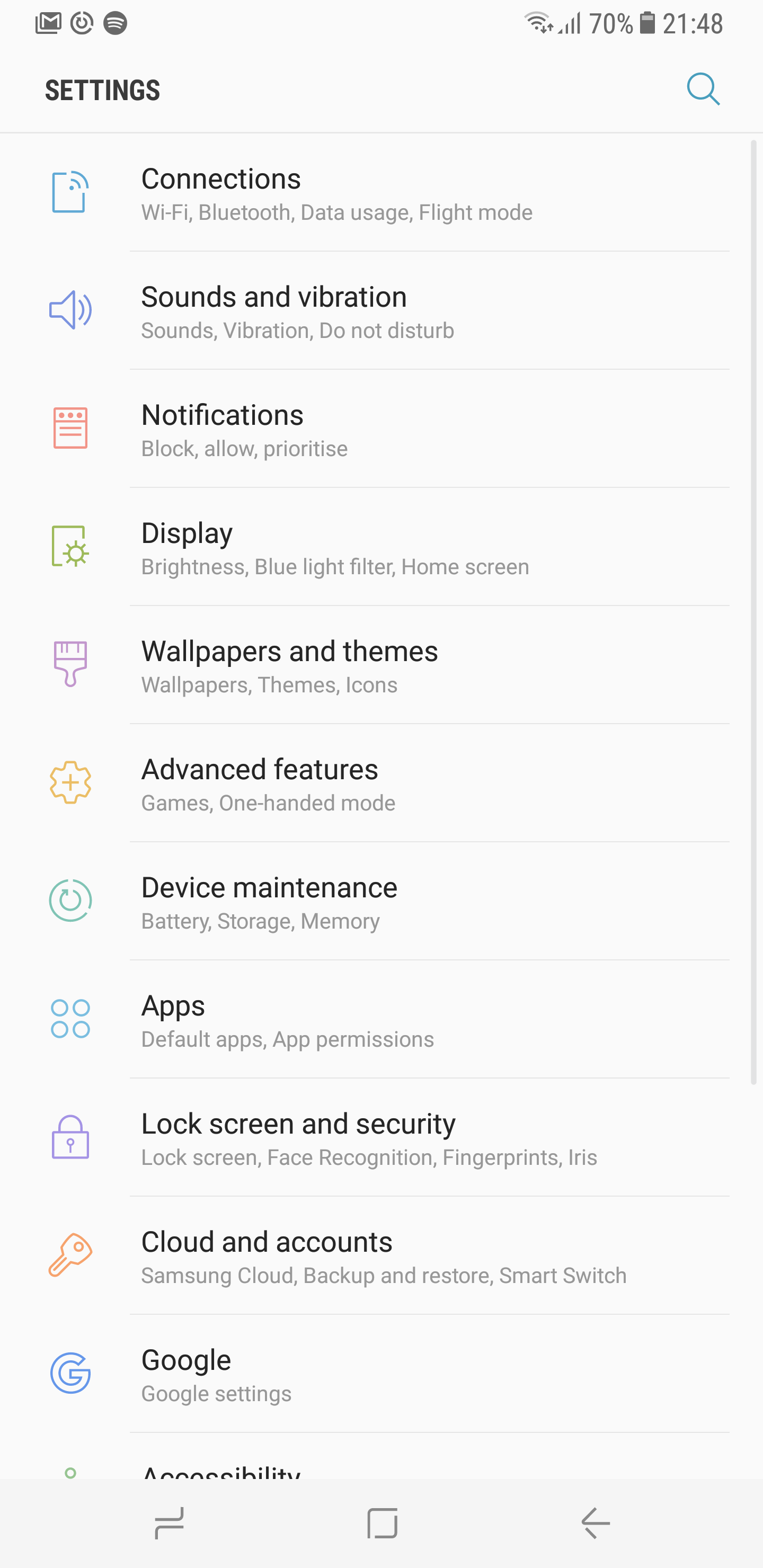The image size is (763, 1568).
Task: Go to Advanced features
Action: (x=381, y=784)
